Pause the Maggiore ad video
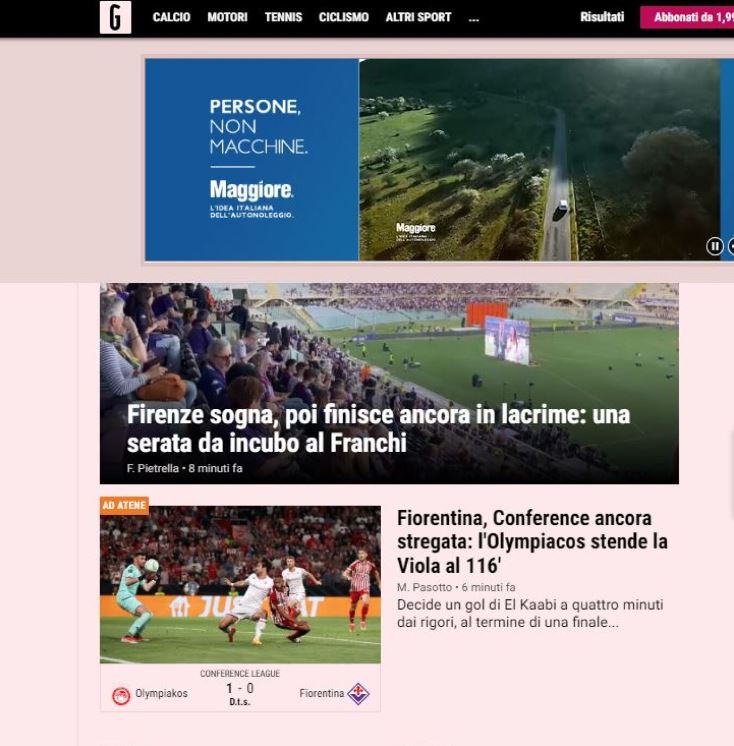This screenshot has width=734, height=746. [x=715, y=246]
